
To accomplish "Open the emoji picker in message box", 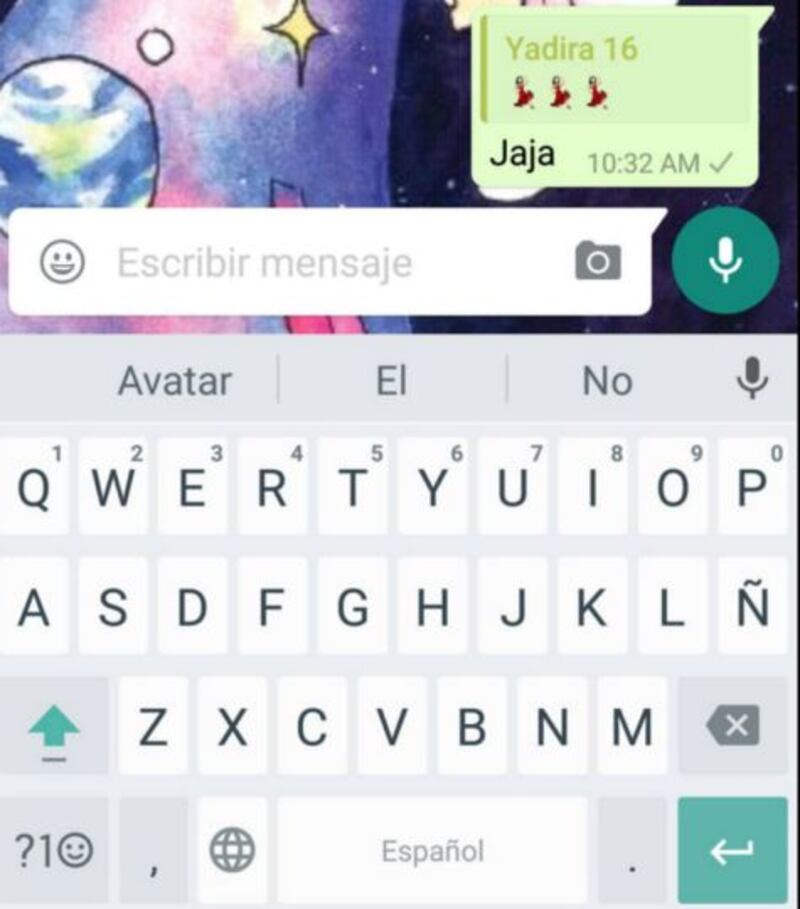I will click(62, 263).
